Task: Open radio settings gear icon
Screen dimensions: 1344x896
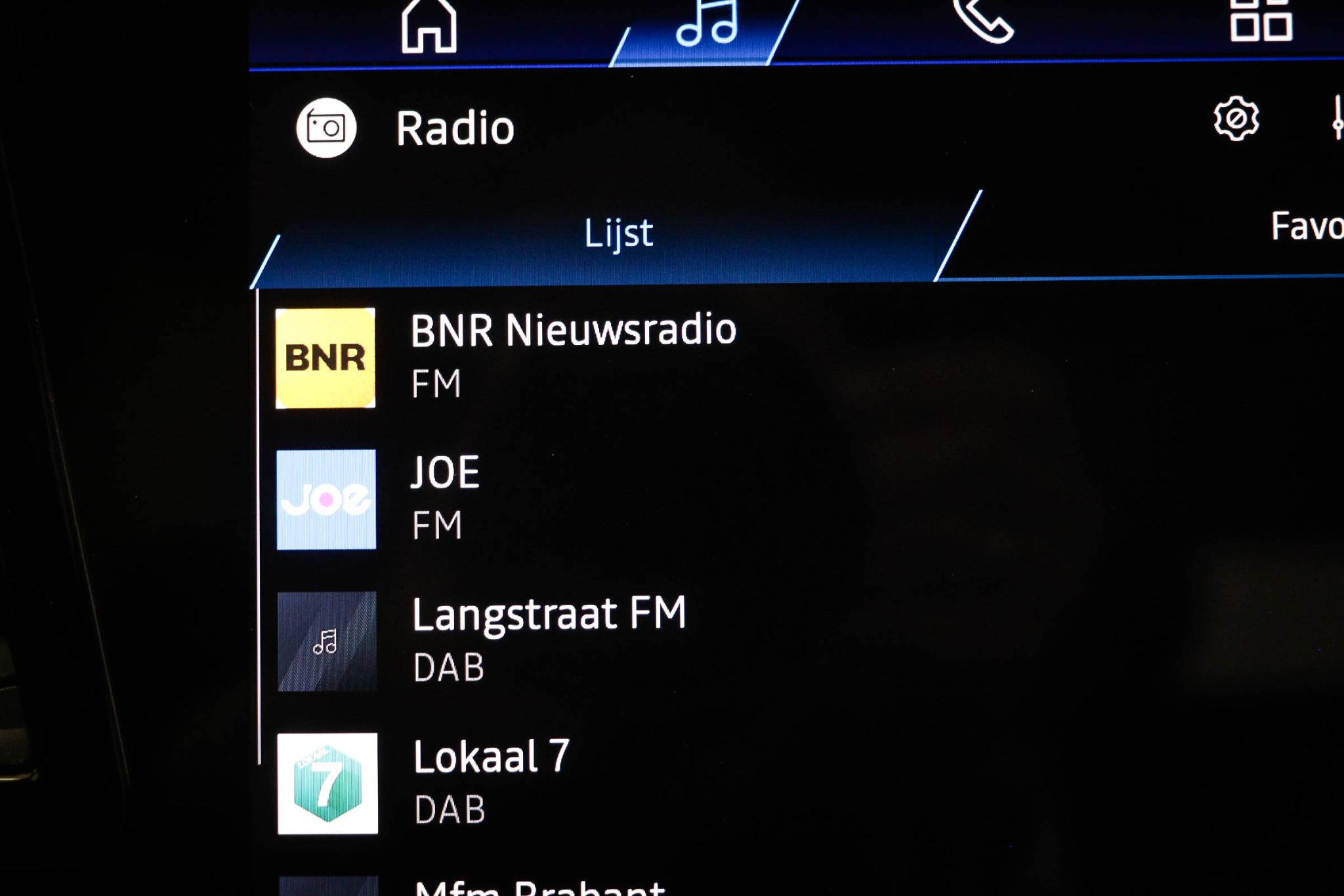Action: point(1236,119)
